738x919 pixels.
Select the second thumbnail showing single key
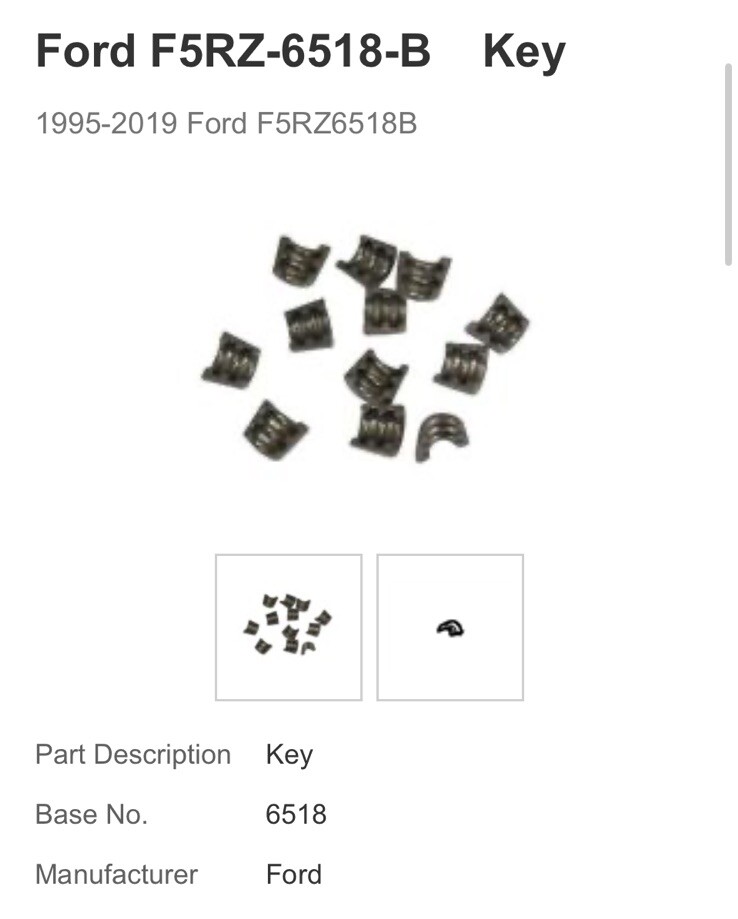tap(450, 627)
